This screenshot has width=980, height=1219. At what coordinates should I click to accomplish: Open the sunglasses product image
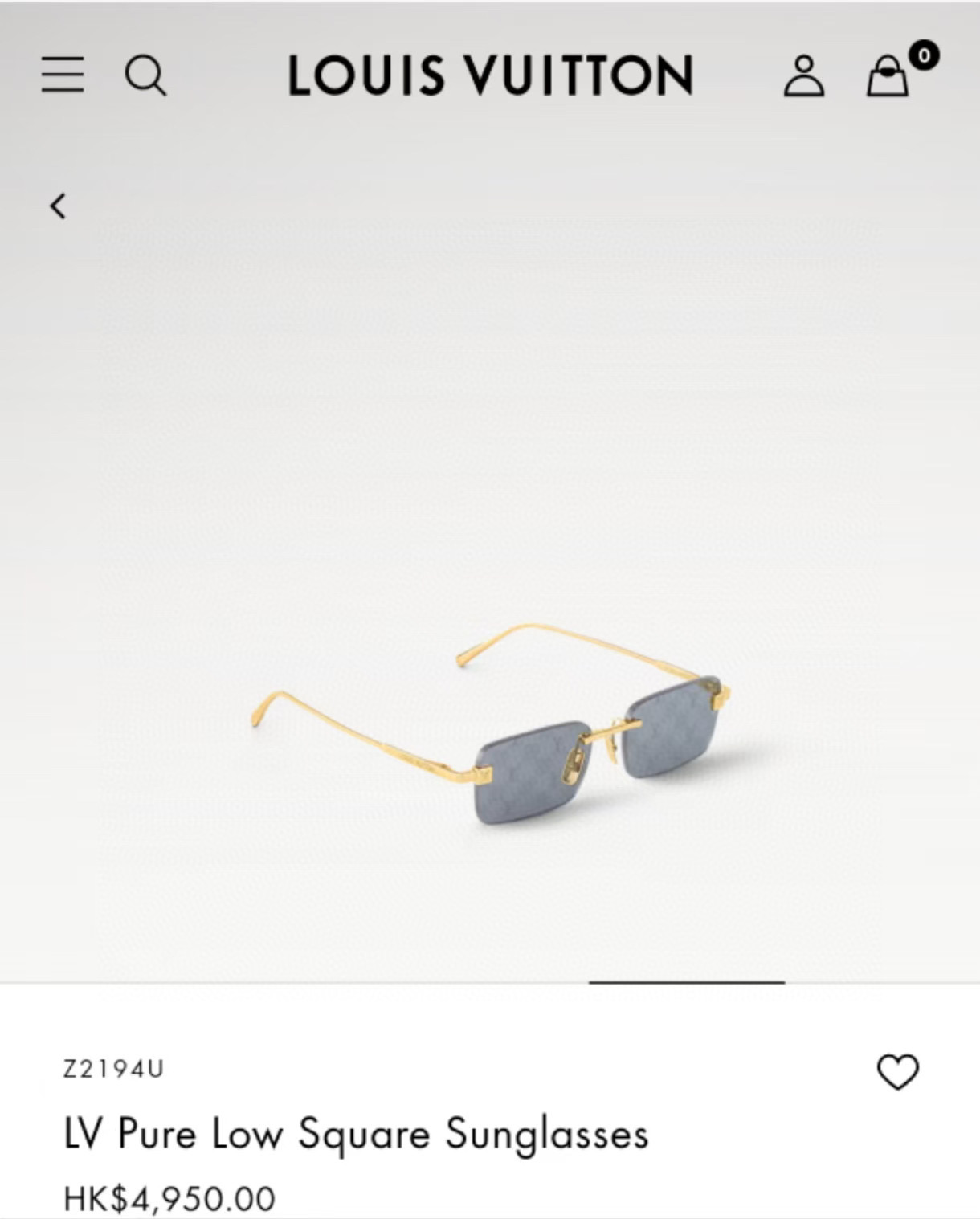[x=514, y=723]
